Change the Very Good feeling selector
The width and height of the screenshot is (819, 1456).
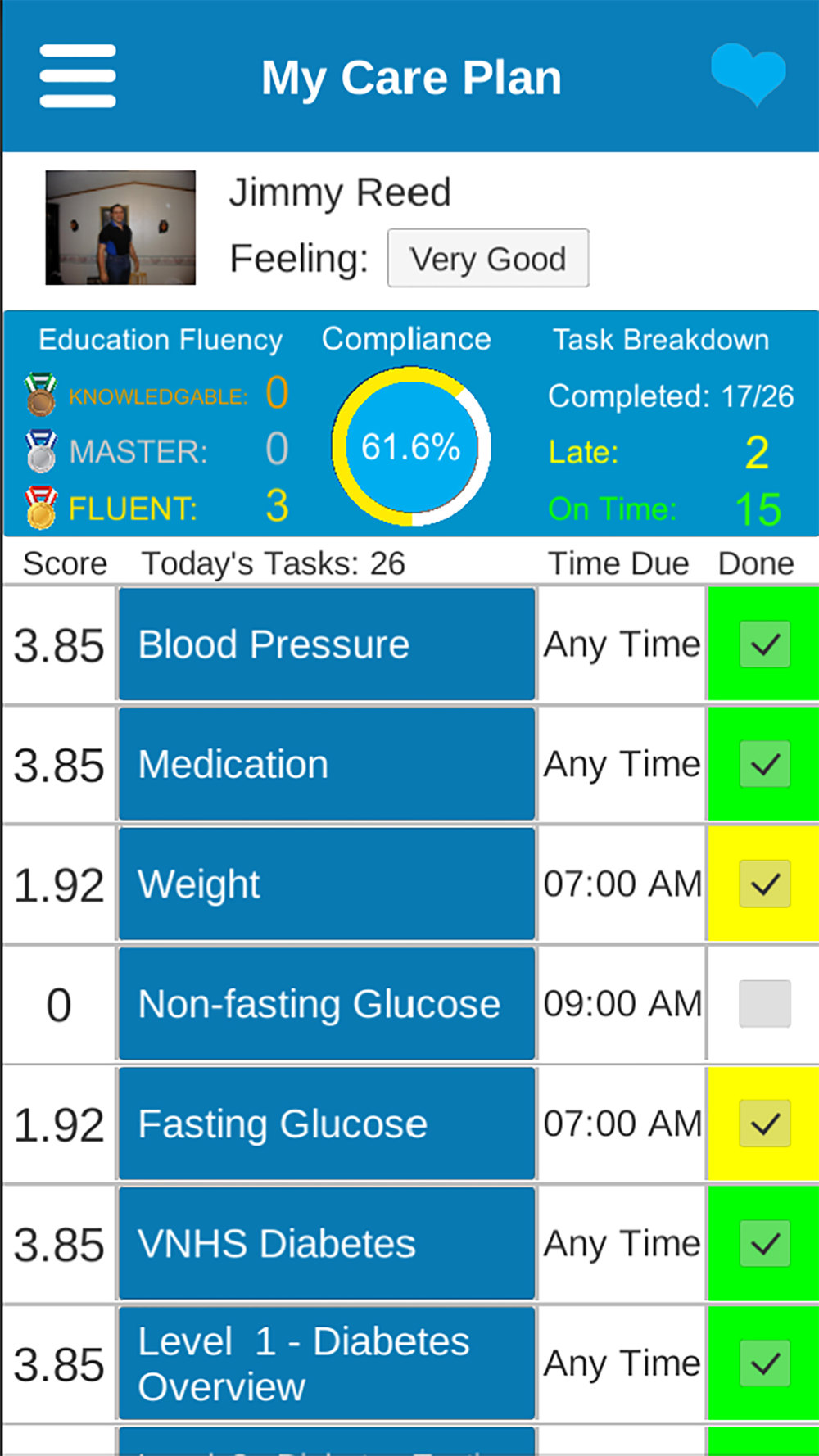pos(488,259)
